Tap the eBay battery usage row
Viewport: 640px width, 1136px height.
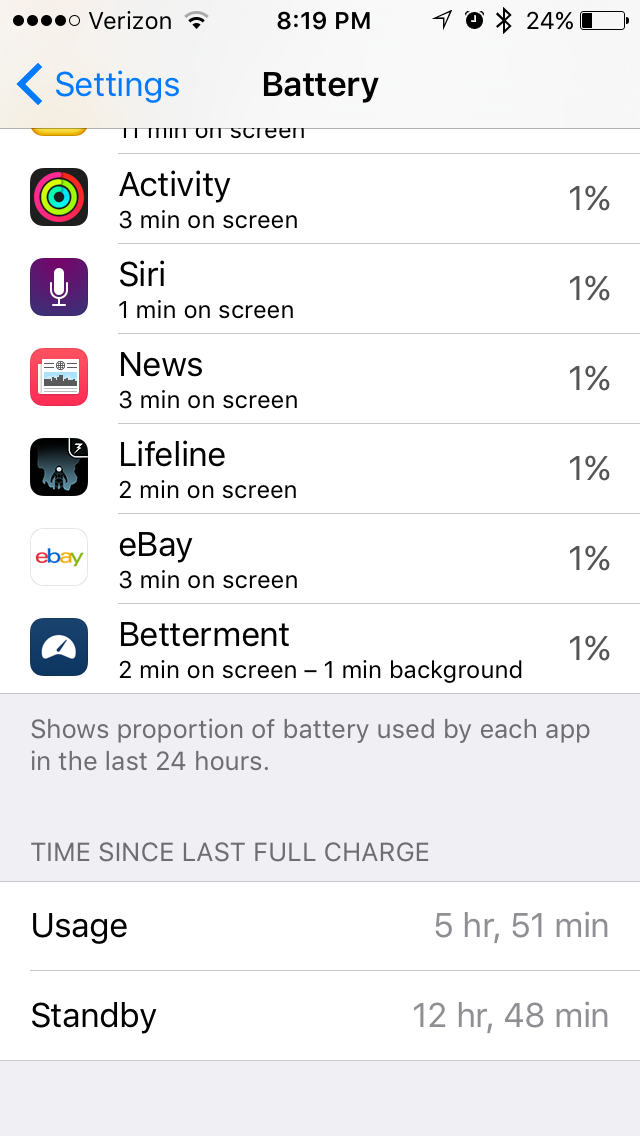[x=320, y=558]
